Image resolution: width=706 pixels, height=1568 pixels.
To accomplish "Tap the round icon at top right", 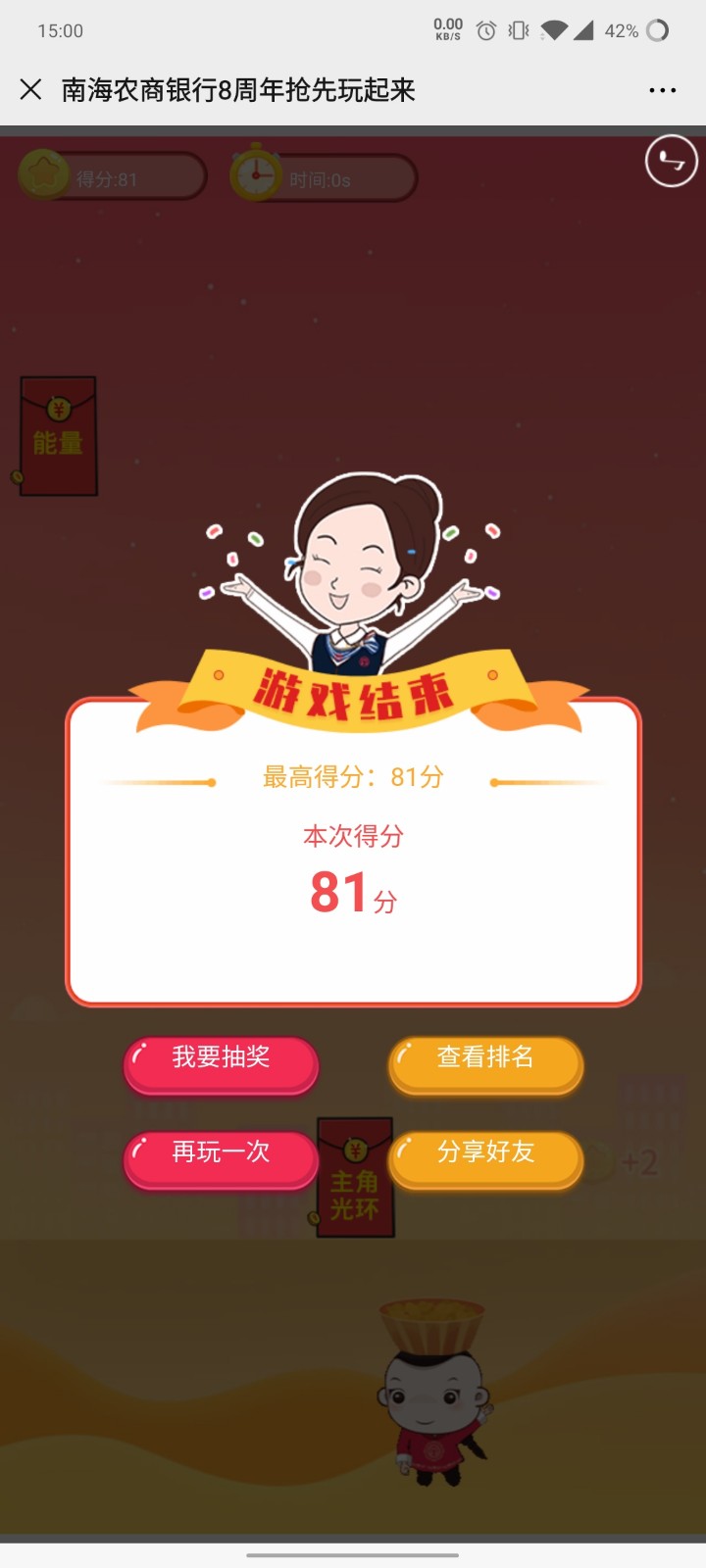I will point(671,162).
